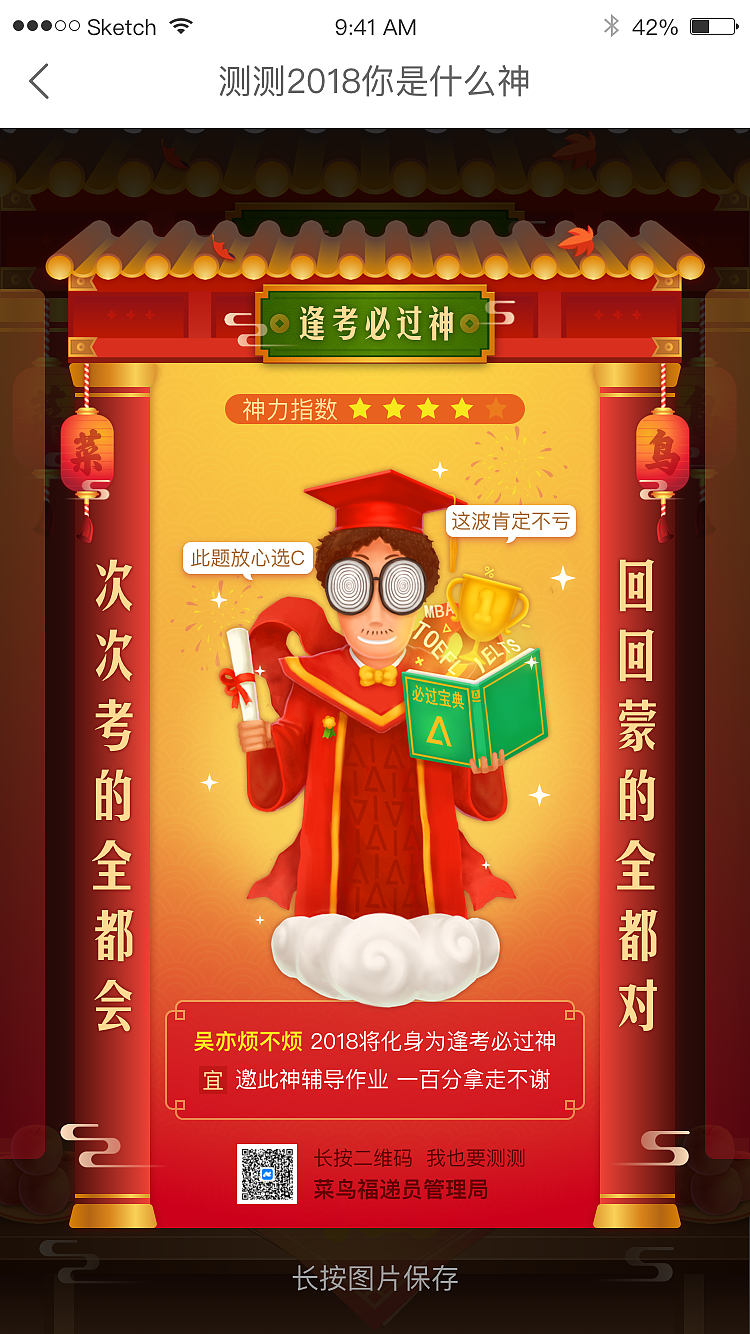Go back using the header arrow
The width and height of the screenshot is (750, 1334).
coord(39,81)
